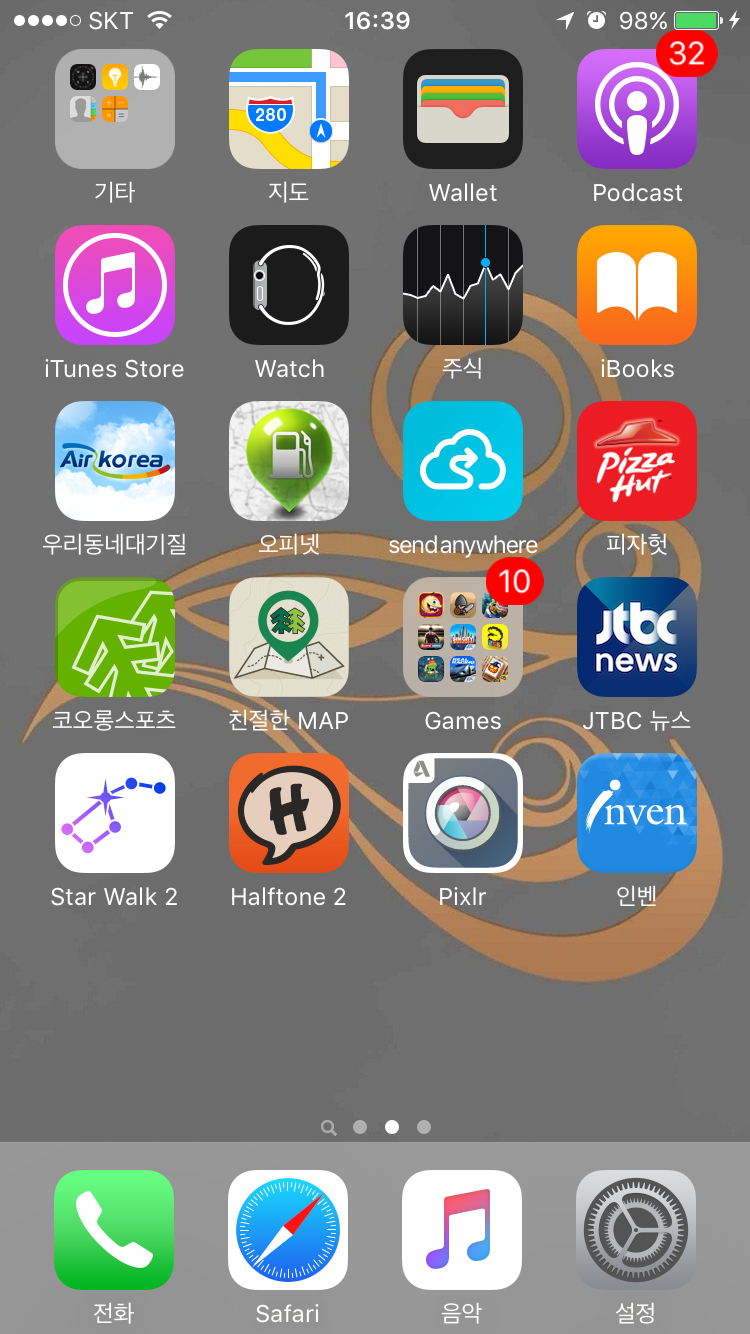
Task: Open iBooks
Action: 637,285
